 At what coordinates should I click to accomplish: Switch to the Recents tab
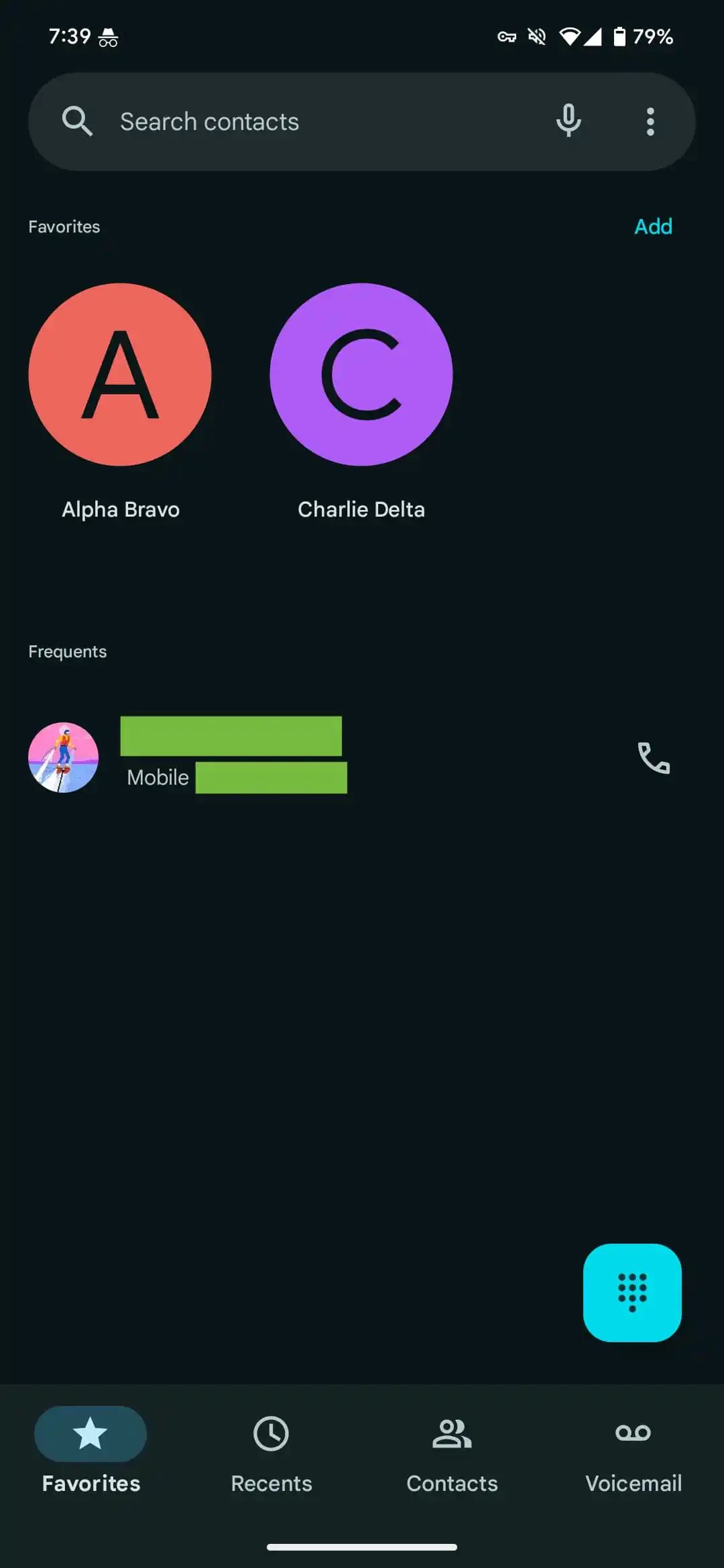271,1453
